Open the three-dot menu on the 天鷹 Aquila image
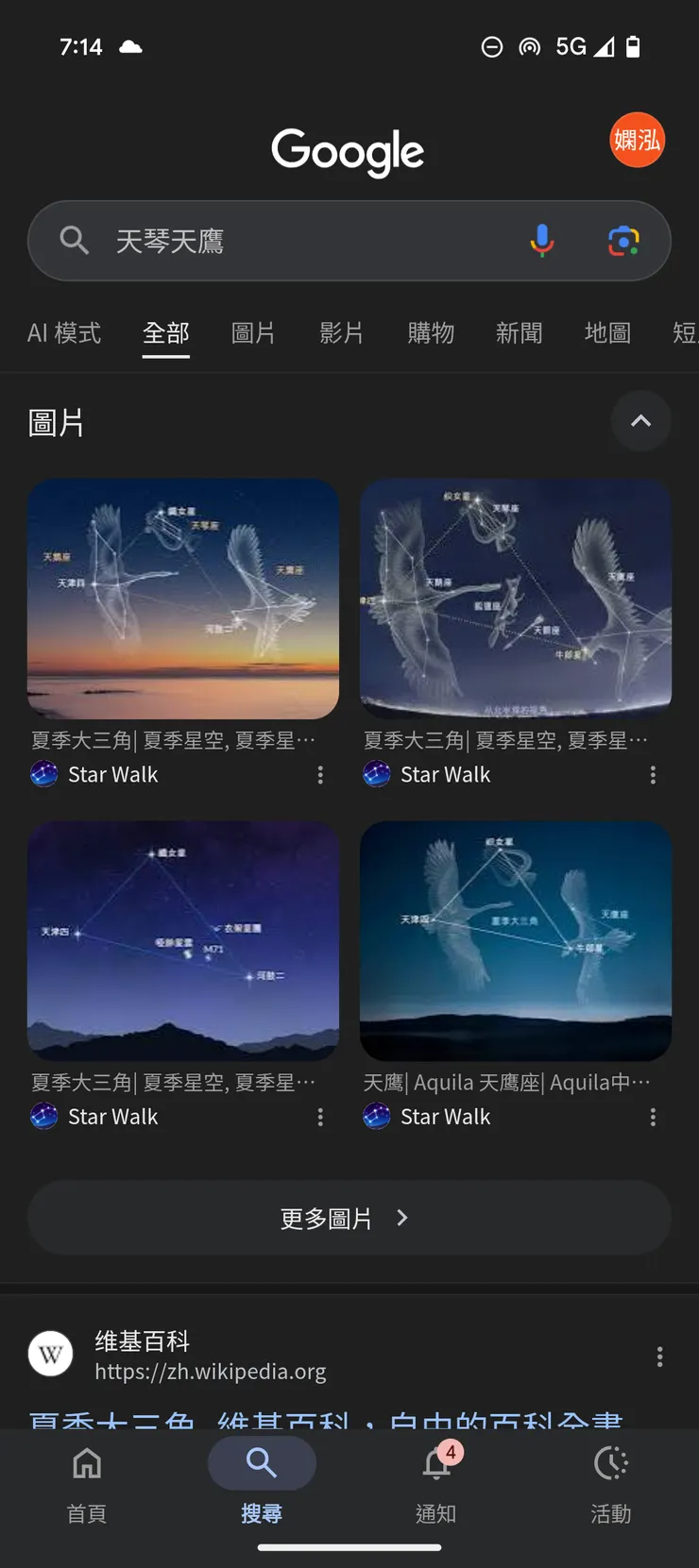Image resolution: width=699 pixels, height=1568 pixels. (x=653, y=1117)
